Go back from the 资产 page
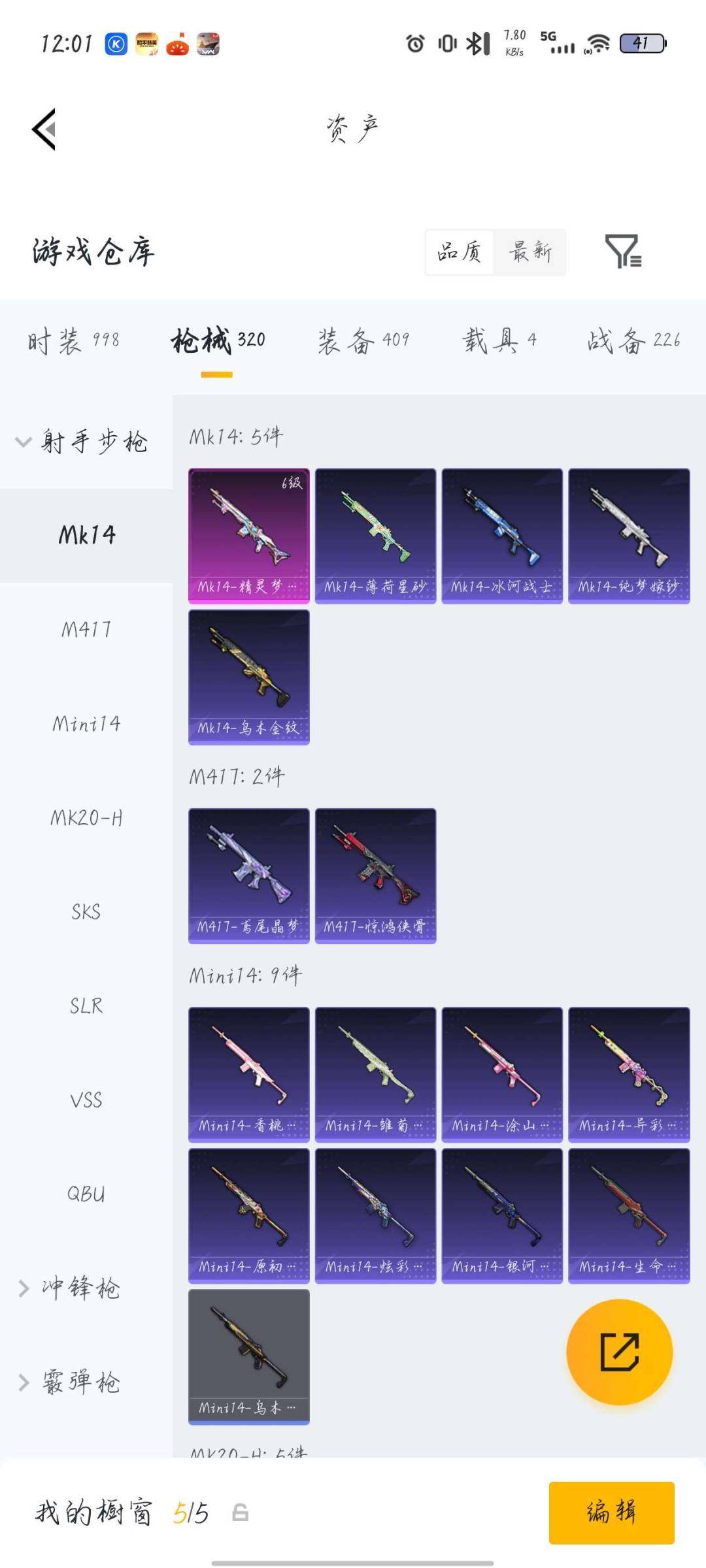The width and height of the screenshot is (706, 1568). click(44, 129)
